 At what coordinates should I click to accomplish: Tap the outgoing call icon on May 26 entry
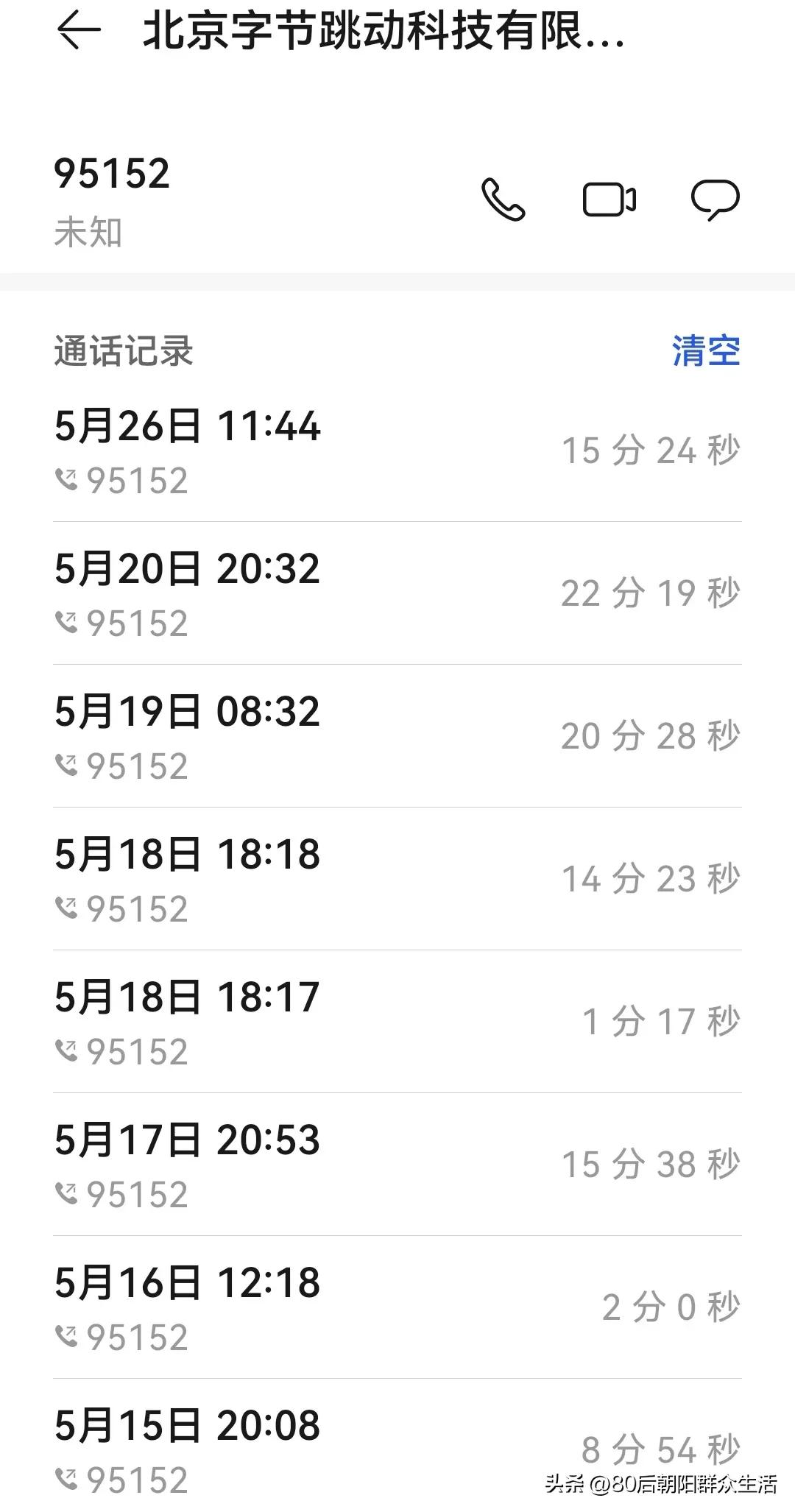[68, 478]
